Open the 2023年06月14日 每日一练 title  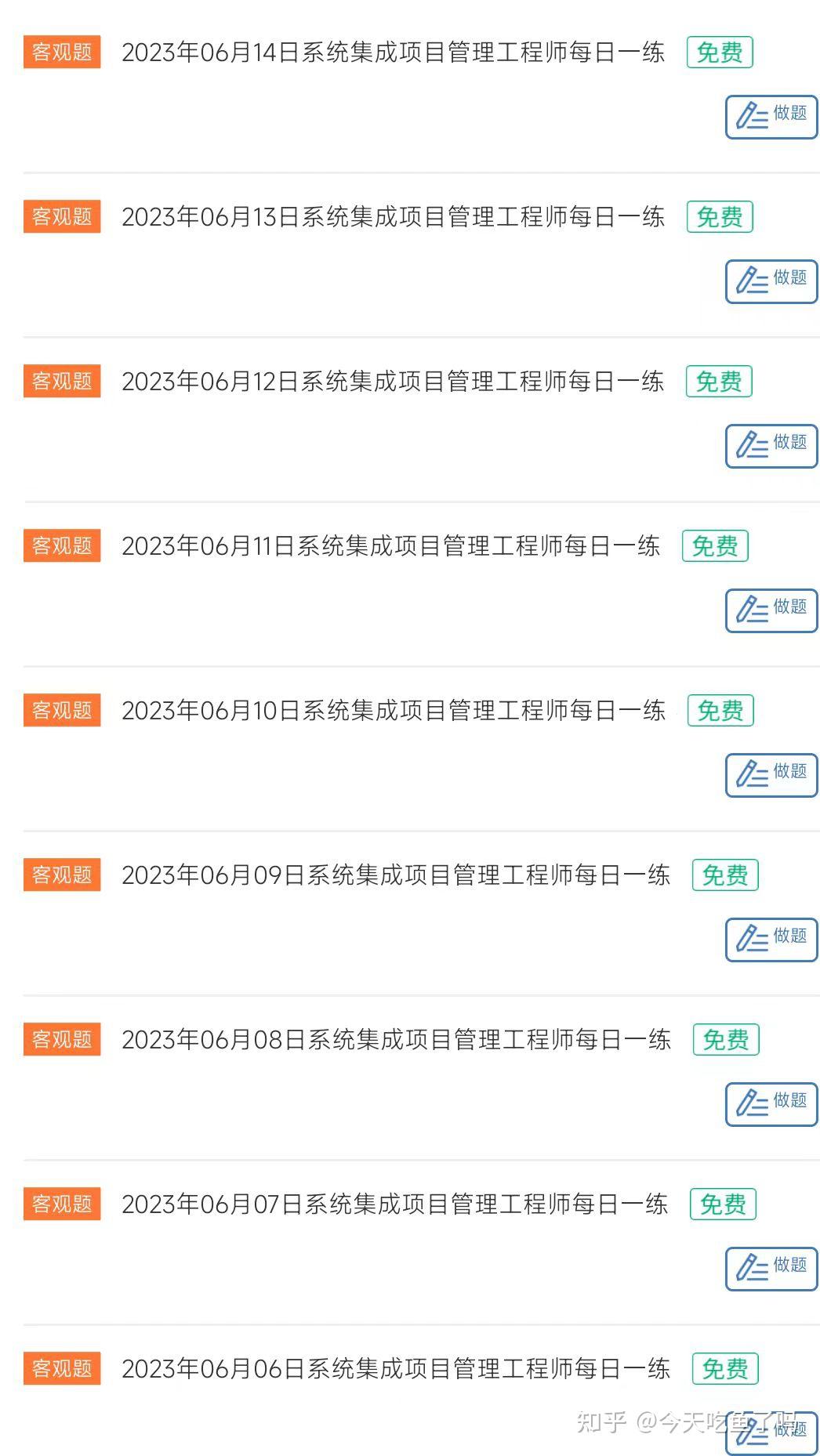393,53
